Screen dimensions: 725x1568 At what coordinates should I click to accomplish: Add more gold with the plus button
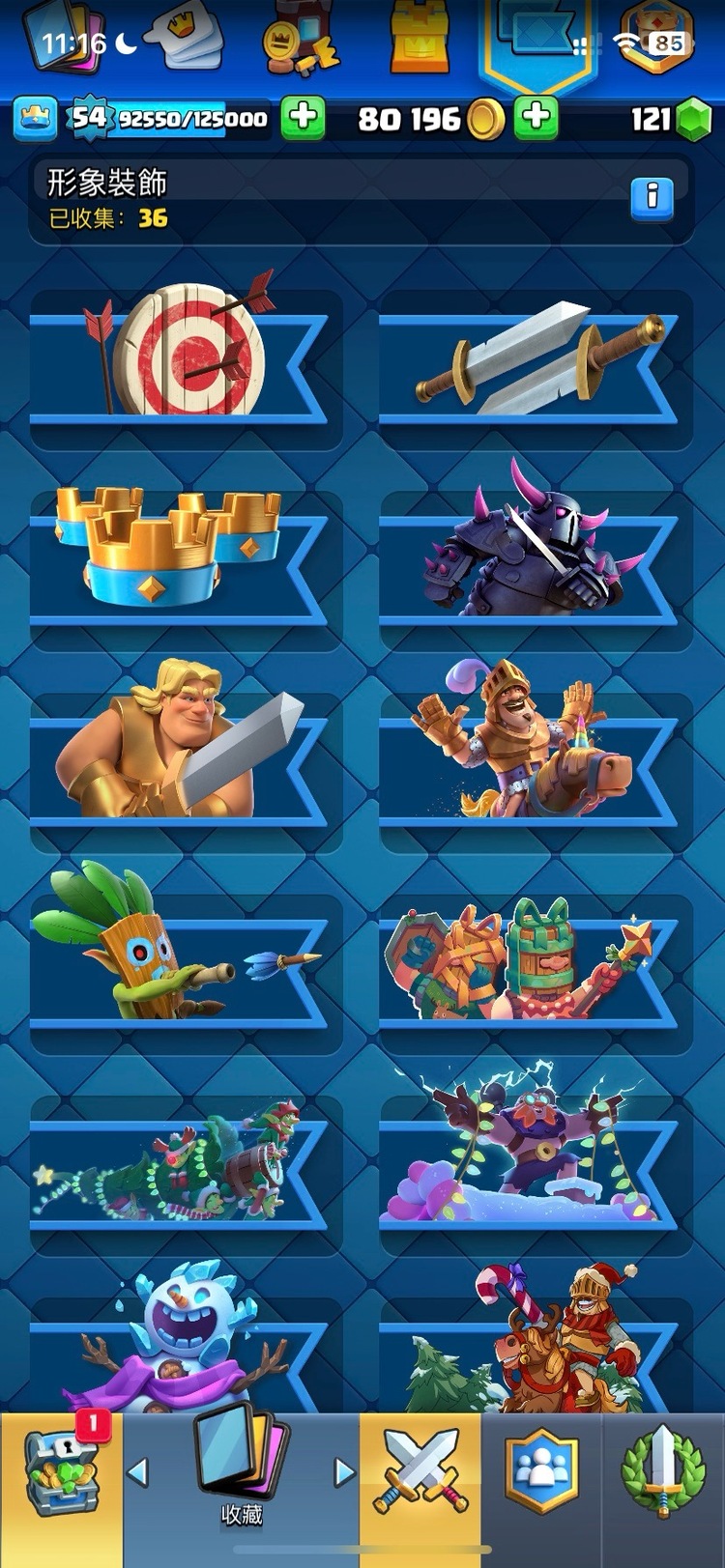(536, 118)
